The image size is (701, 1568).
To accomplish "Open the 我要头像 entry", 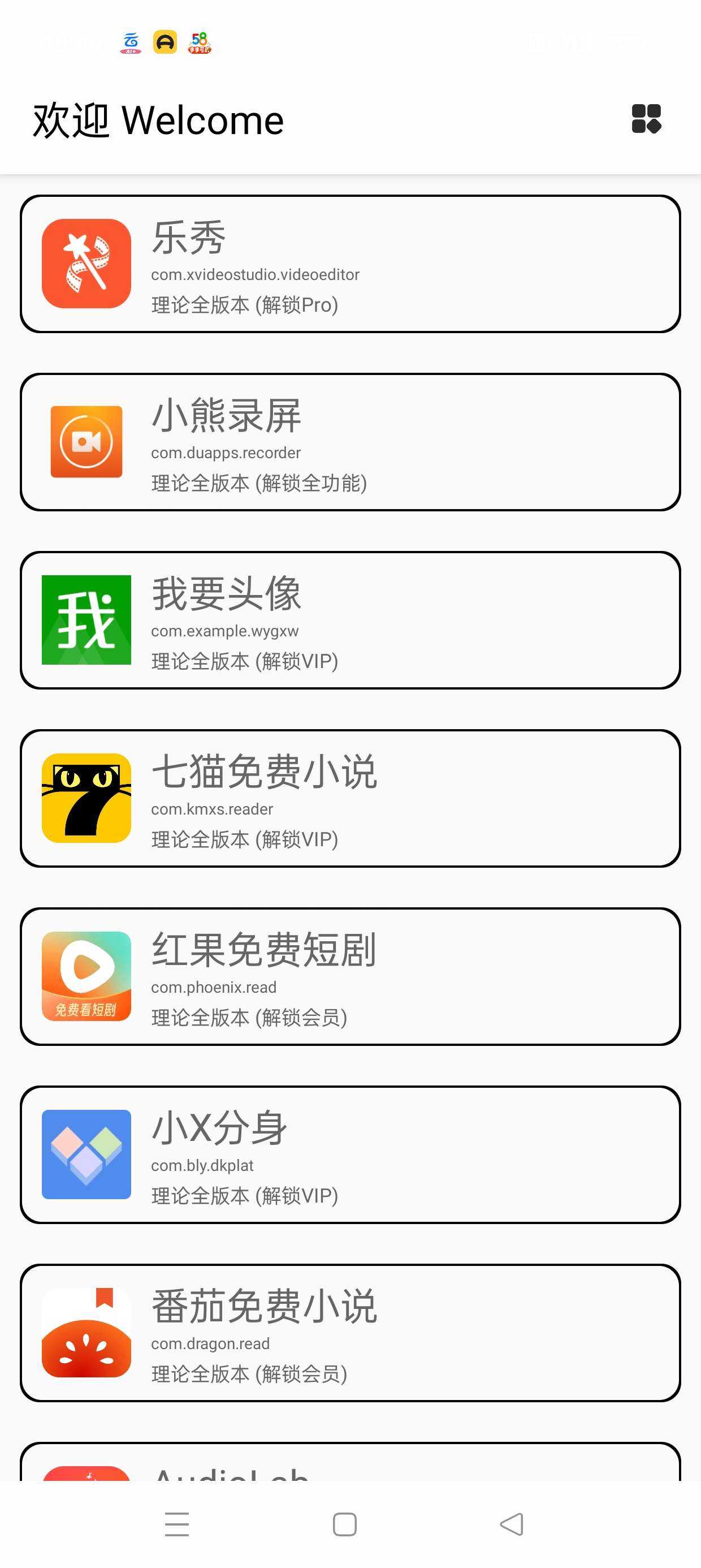I will 350,621.
